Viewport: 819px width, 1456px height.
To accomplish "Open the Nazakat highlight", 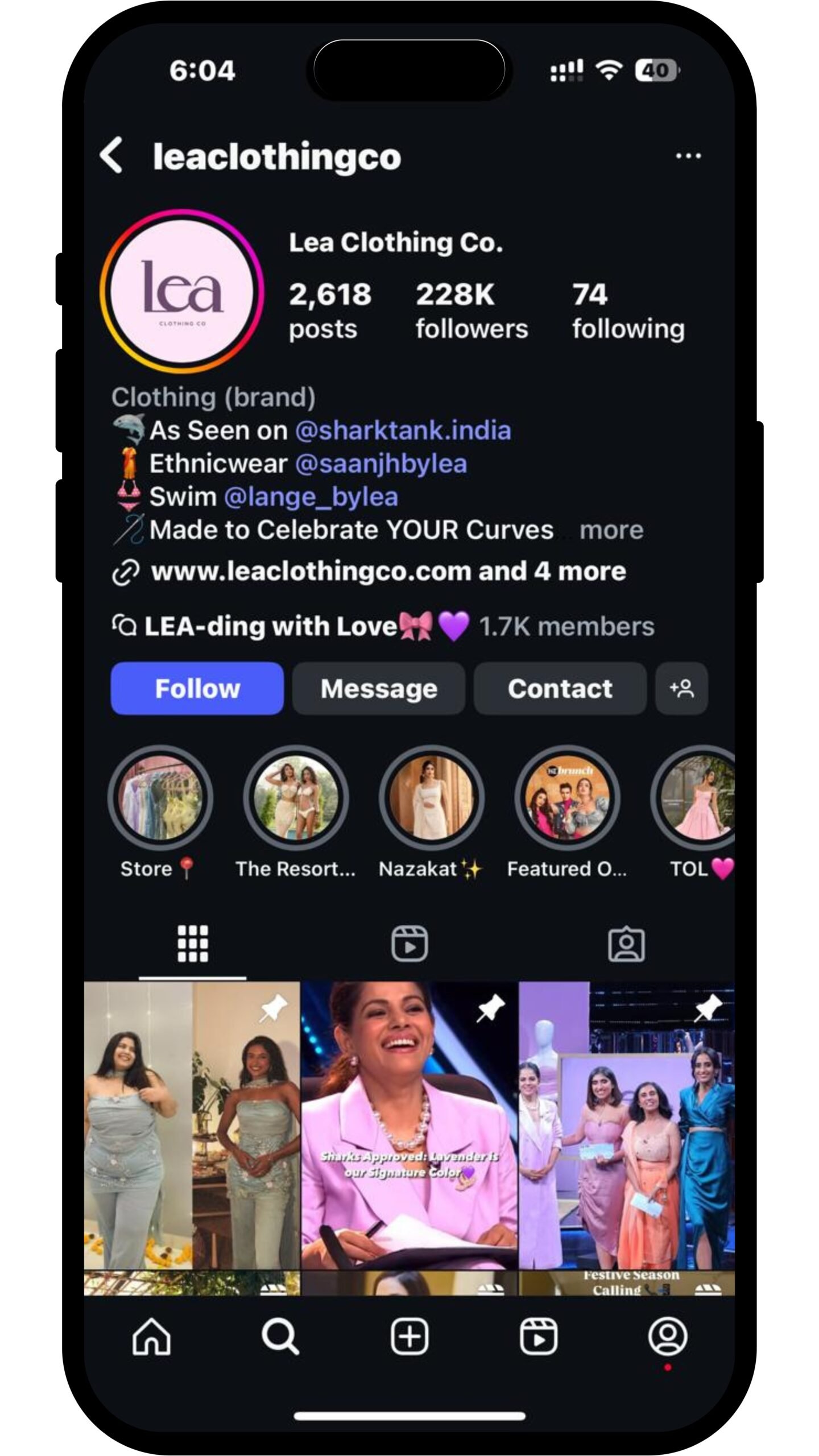I will pos(431,798).
